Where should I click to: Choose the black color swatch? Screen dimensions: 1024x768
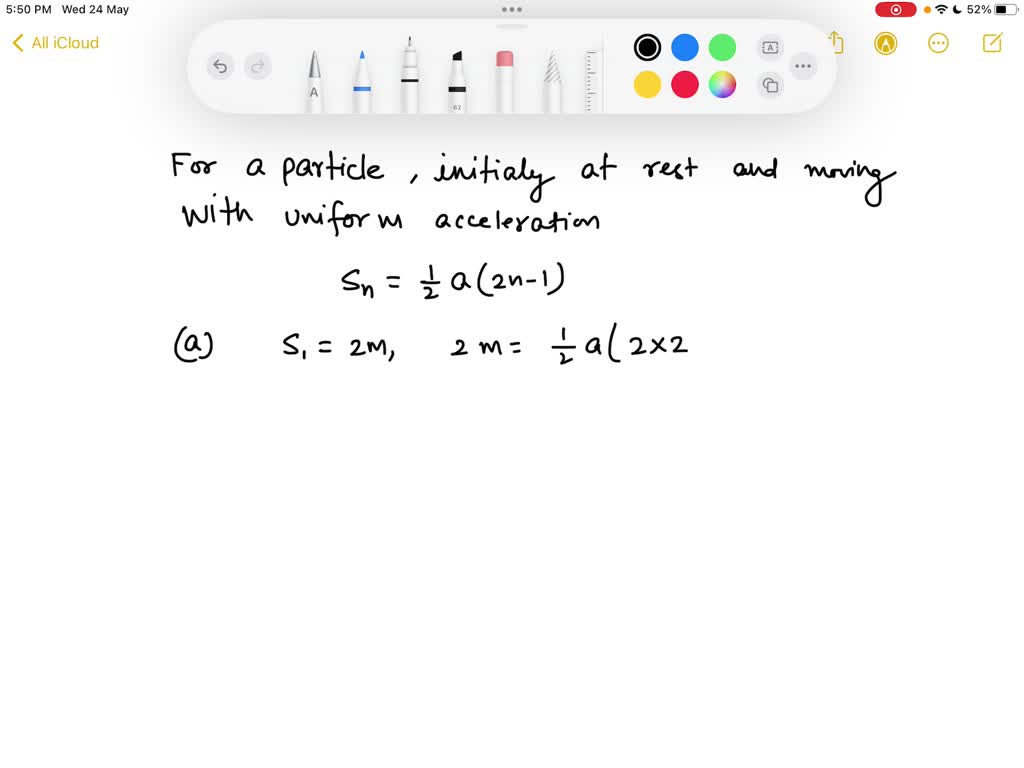[x=647, y=47]
